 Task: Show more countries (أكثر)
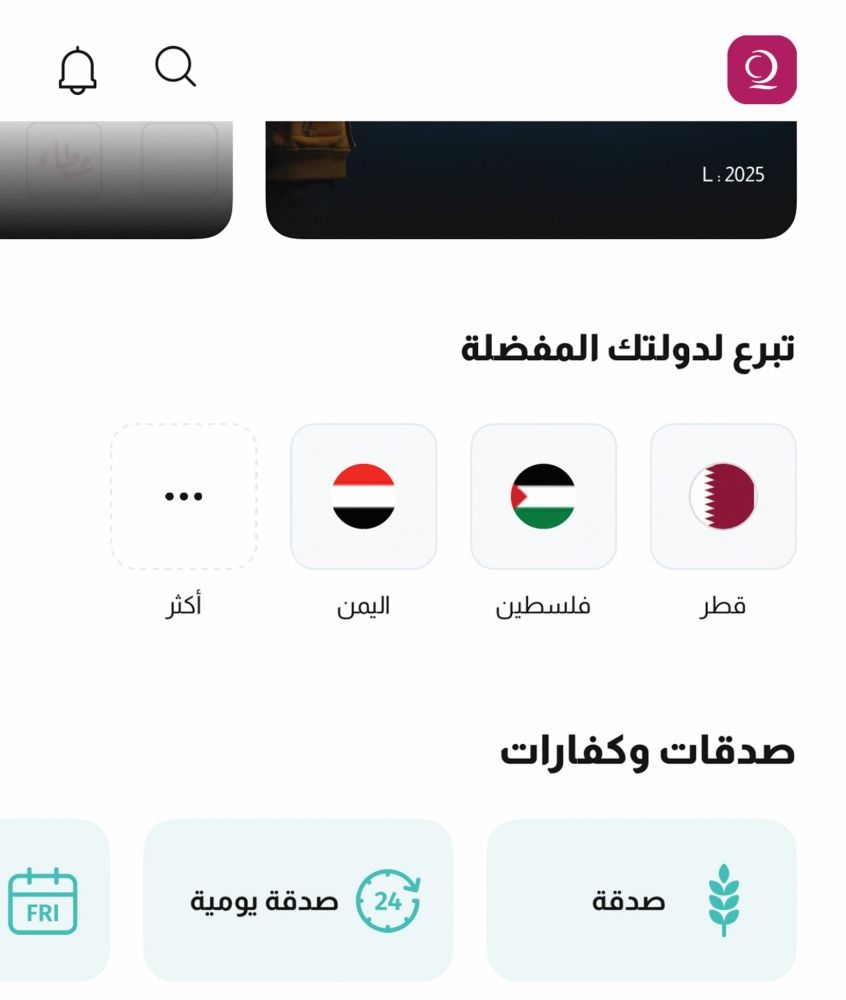coord(184,496)
